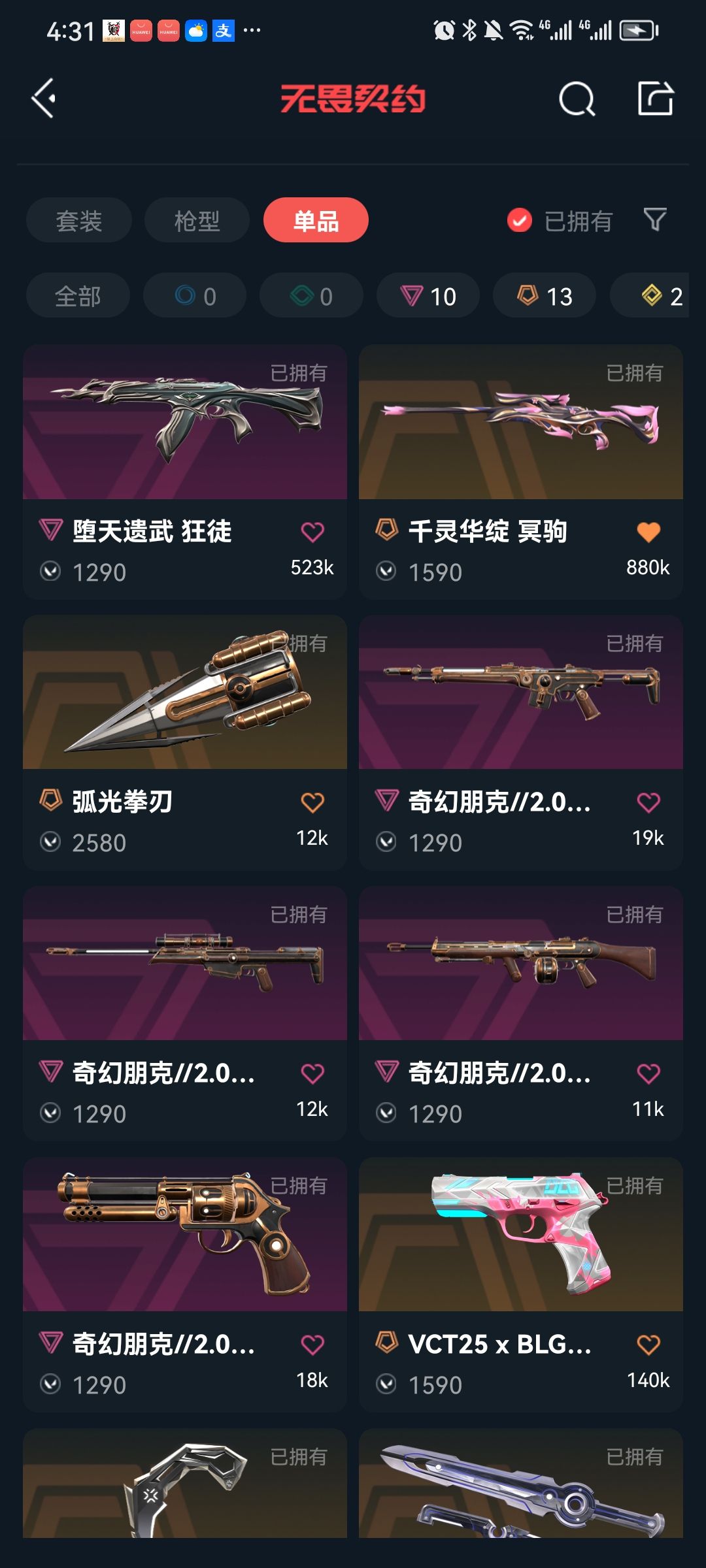
Task: Select the 全部 tier chip
Action: pos(78,295)
